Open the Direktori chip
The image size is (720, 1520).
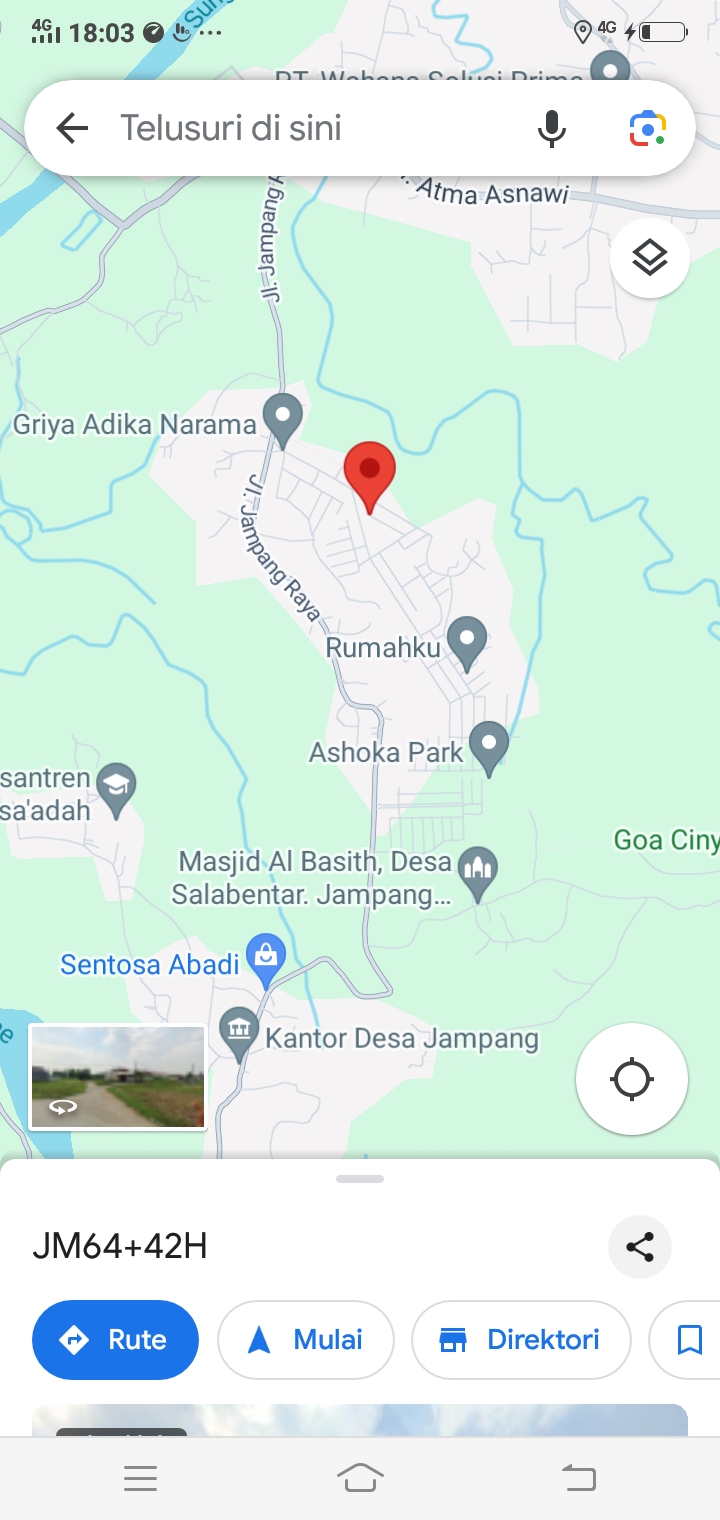coord(521,1340)
